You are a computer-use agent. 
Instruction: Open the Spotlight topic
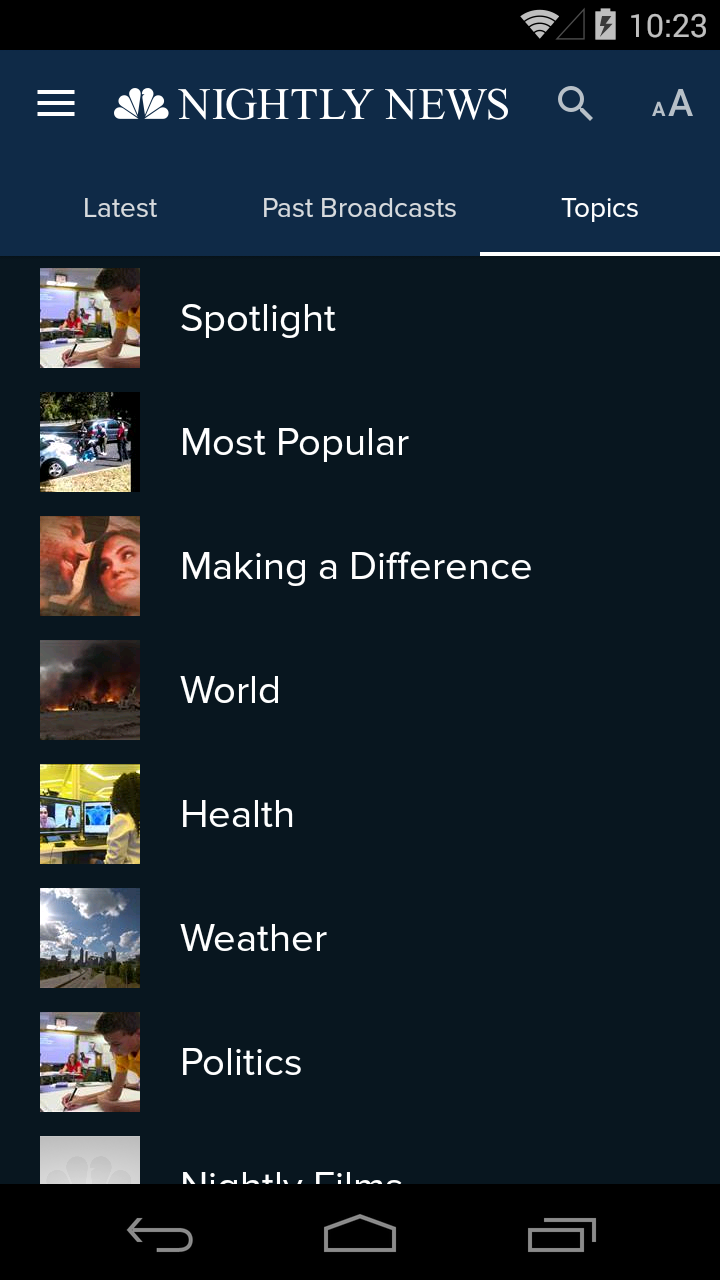(x=258, y=318)
